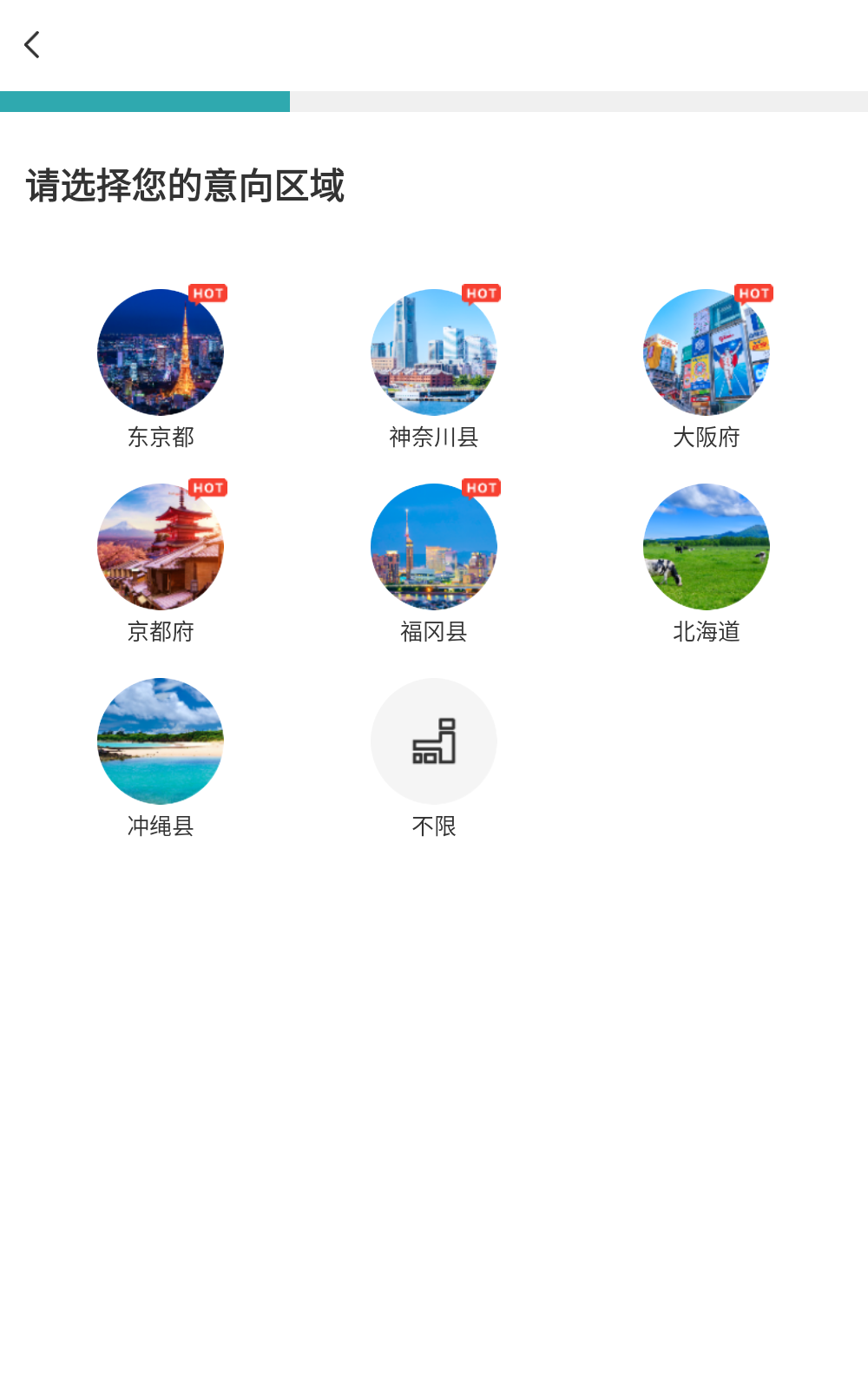Select the 北海道 text label
Viewport: 868px width, 1389px height.
pyautogui.click(x=706, y=633)
